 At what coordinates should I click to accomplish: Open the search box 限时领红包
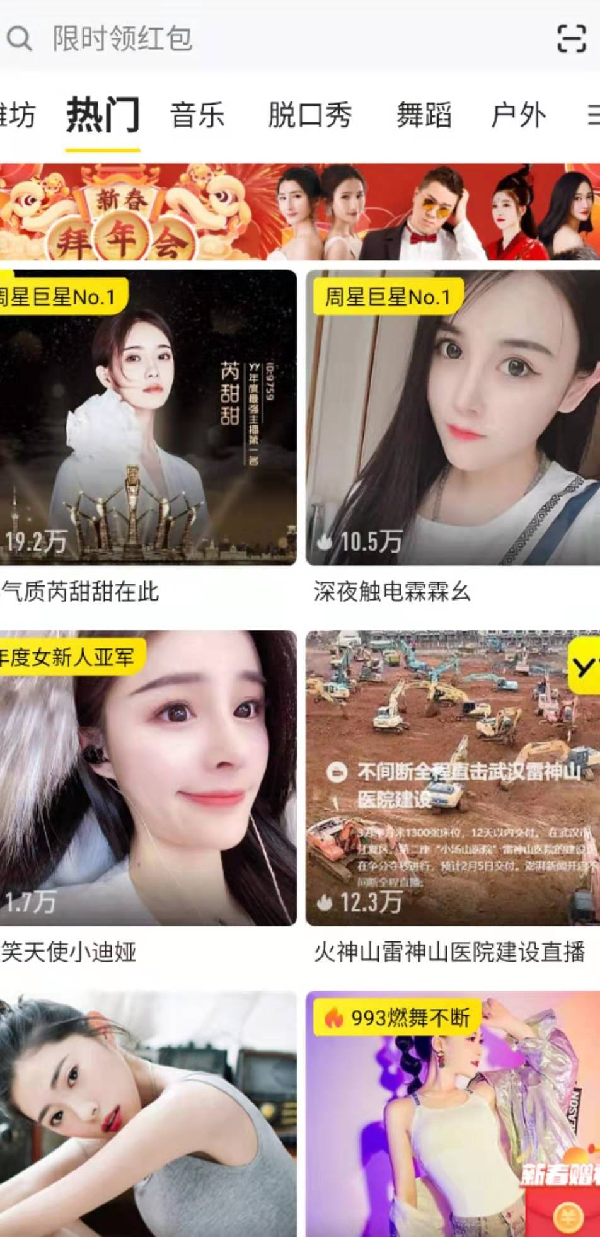coord(250,39)
